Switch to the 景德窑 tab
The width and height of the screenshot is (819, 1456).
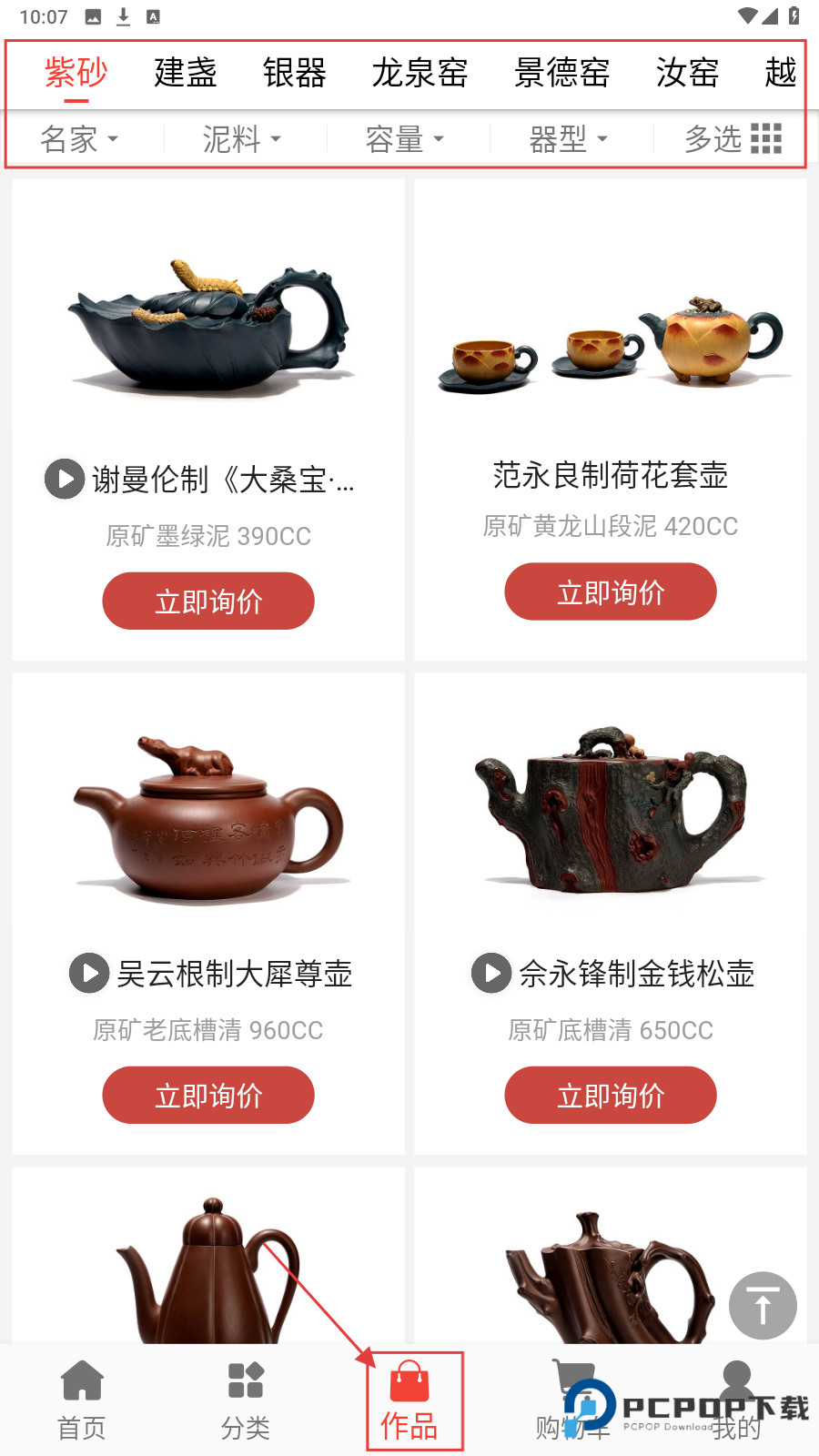point(561,73)
